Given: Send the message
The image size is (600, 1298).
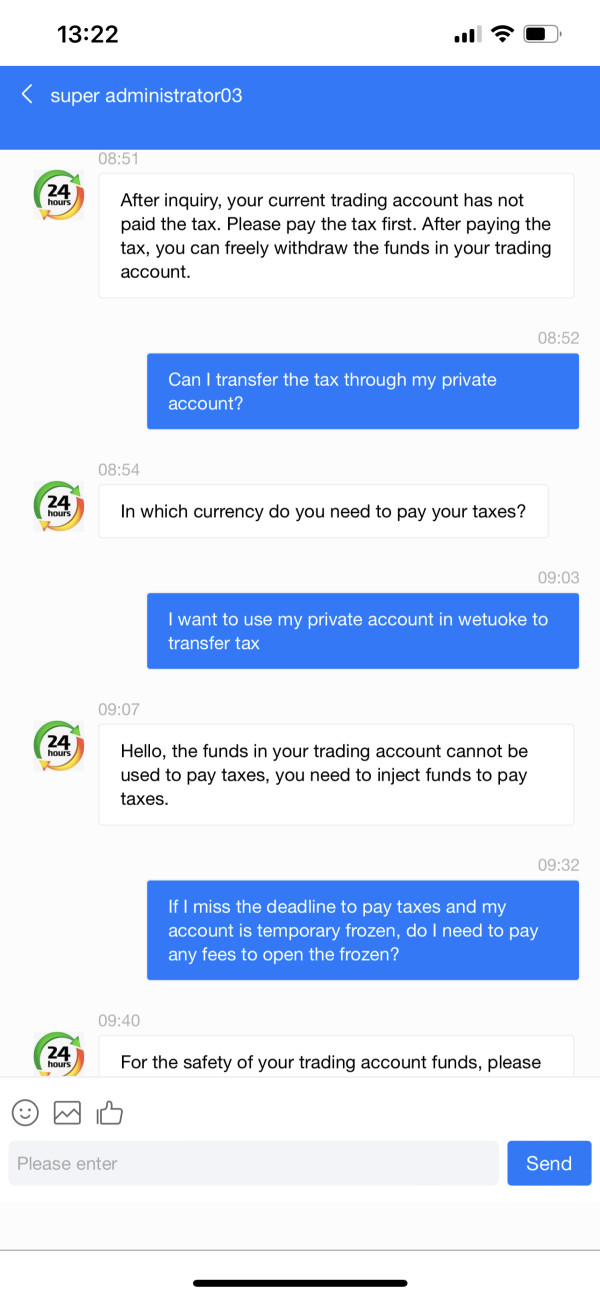Looking at the screenshot, I should [x=549, y=1163].
